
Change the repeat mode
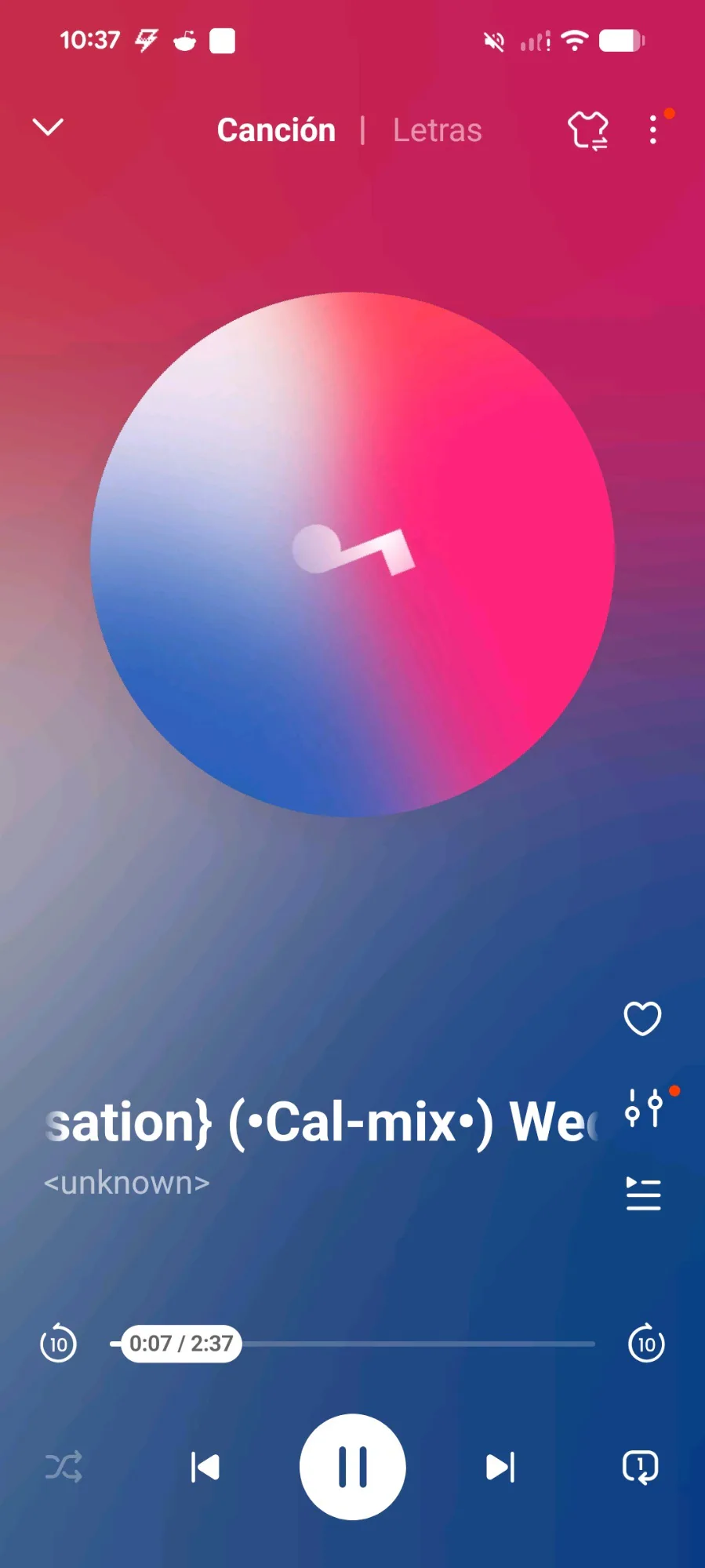click(641, 1467)
